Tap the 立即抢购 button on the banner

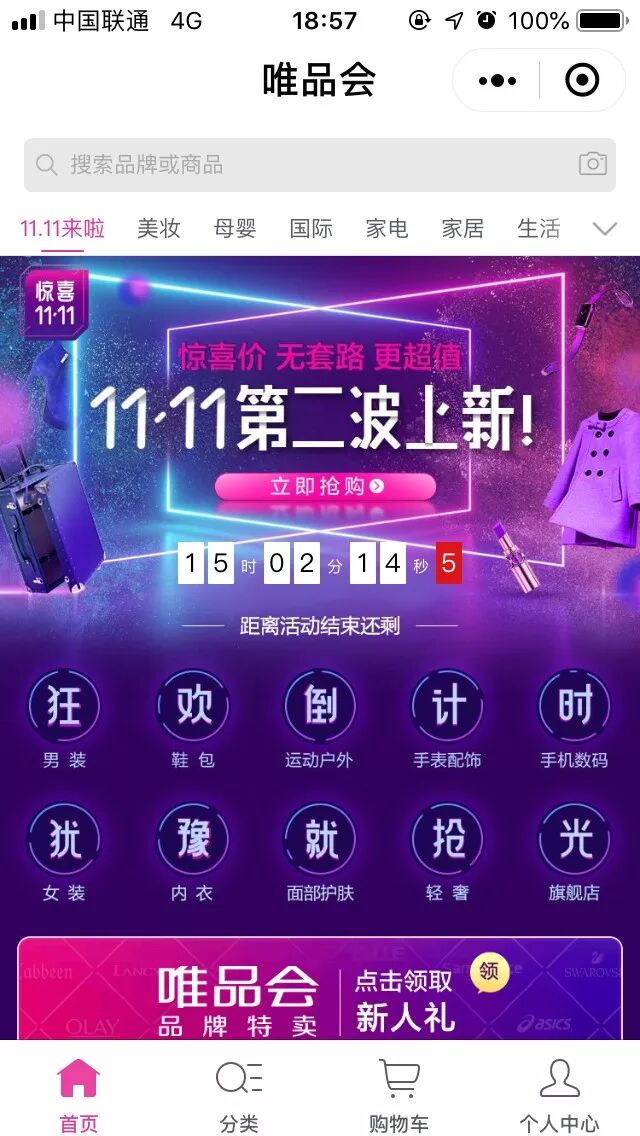click(x=325, y=487)
